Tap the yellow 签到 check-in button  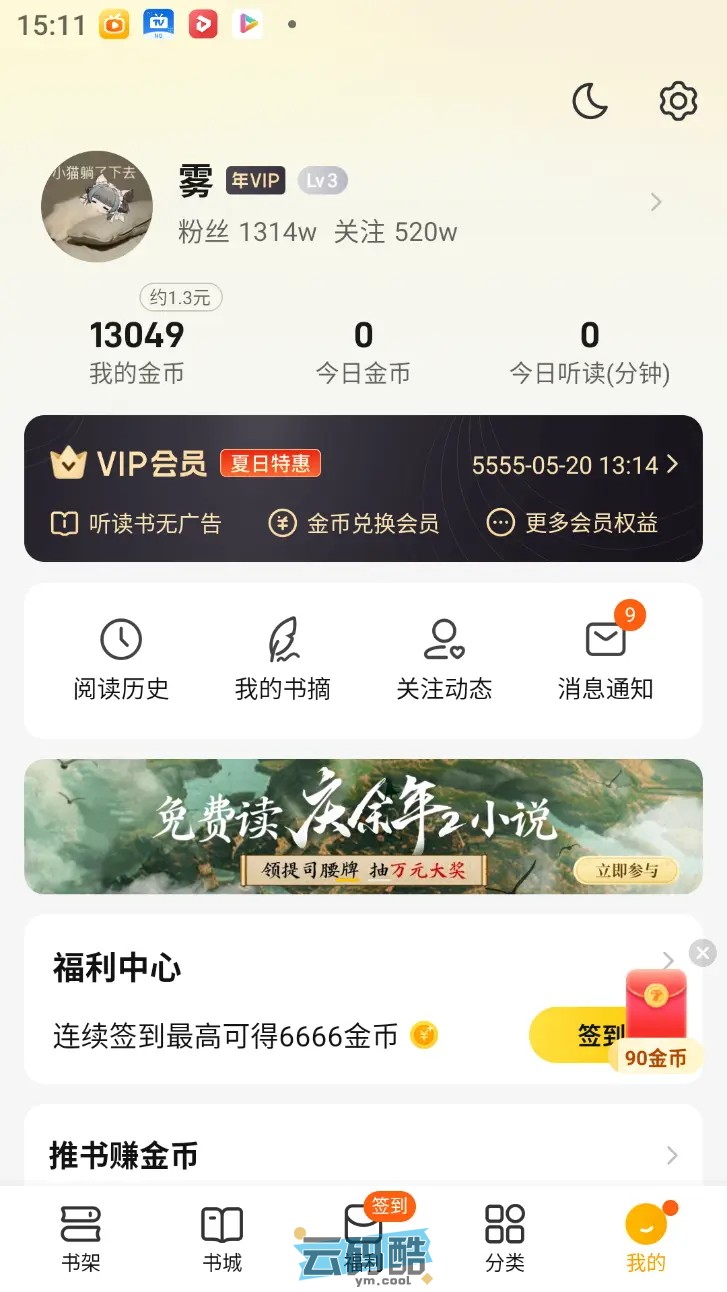(575, 1035)
